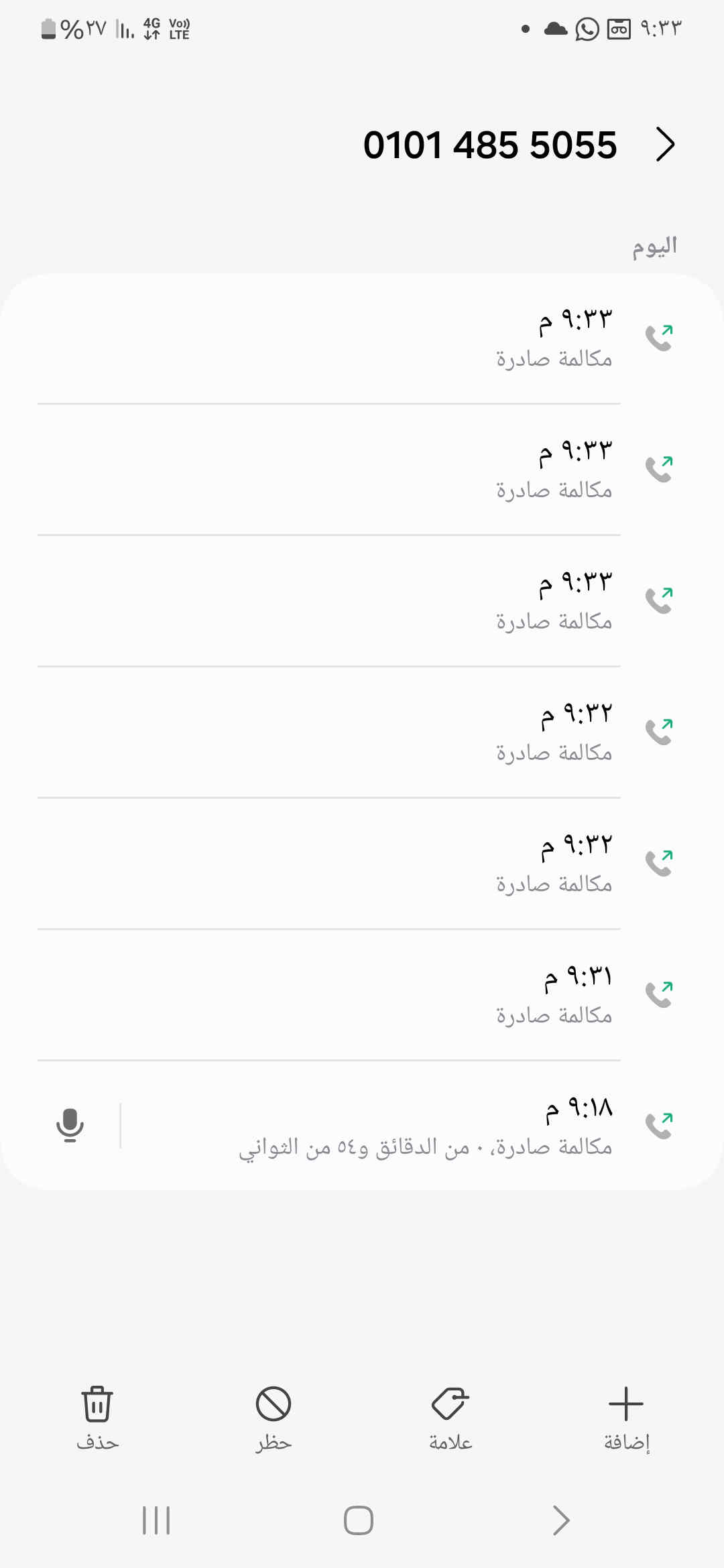Go back using the arrow beside the phone number
The height and width of the screenshot is (1568, 724).
coord(664,145)
